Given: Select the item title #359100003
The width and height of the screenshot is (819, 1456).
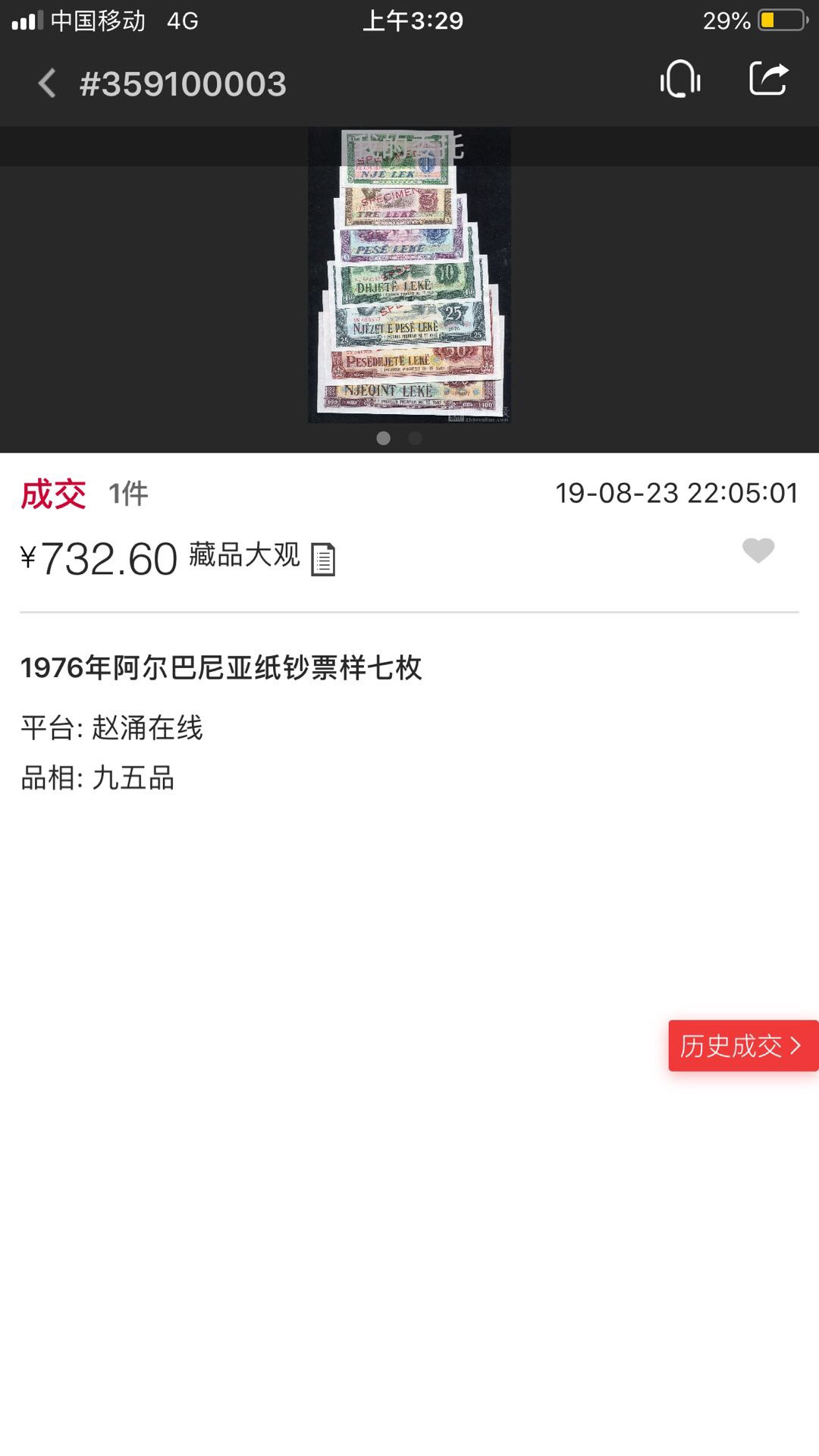Looking at the screenshot, I should point(182,83).
